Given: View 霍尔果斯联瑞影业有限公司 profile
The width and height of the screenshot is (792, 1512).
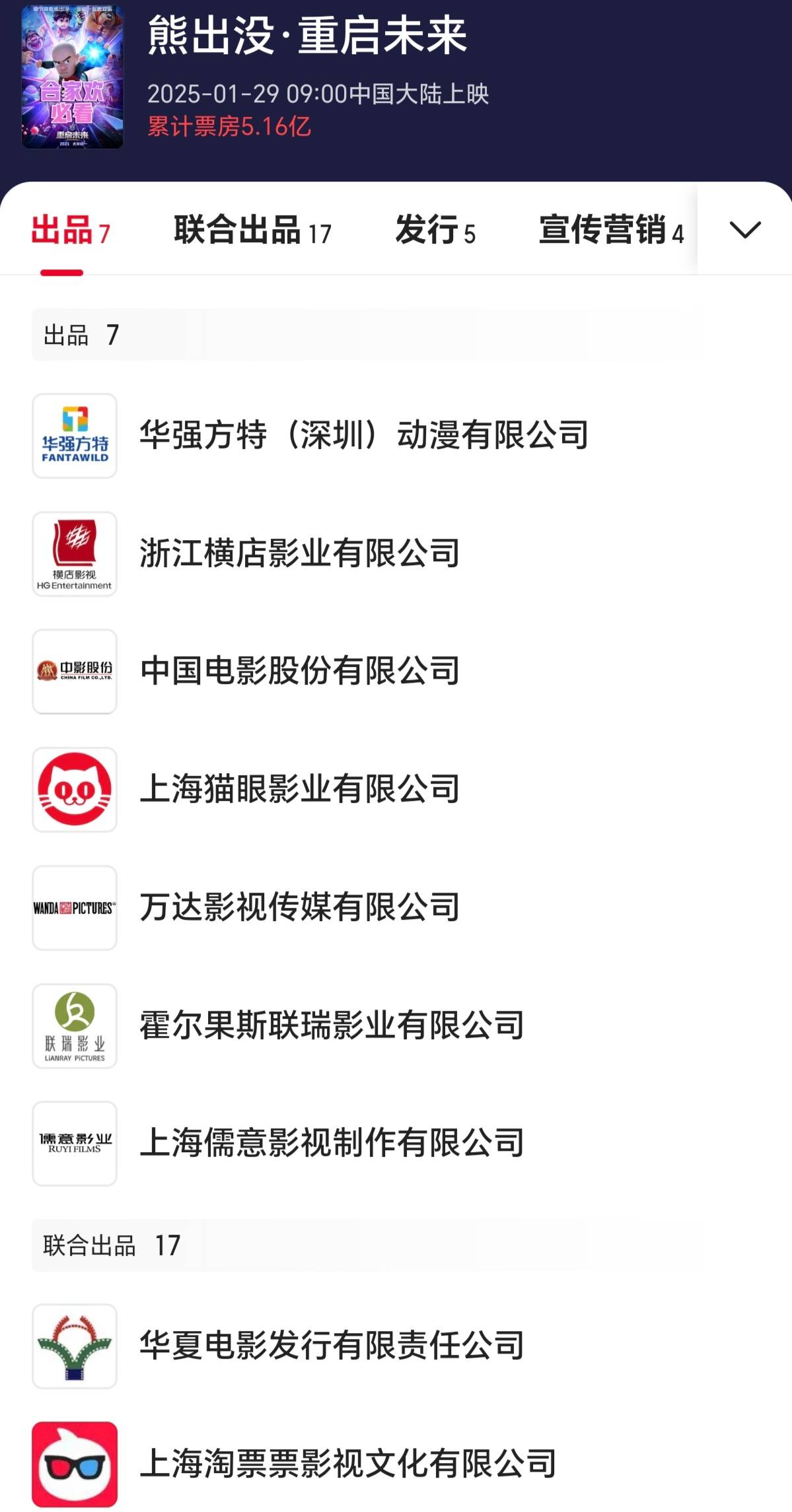Looking at the screenshot, I should [332, 1025].
